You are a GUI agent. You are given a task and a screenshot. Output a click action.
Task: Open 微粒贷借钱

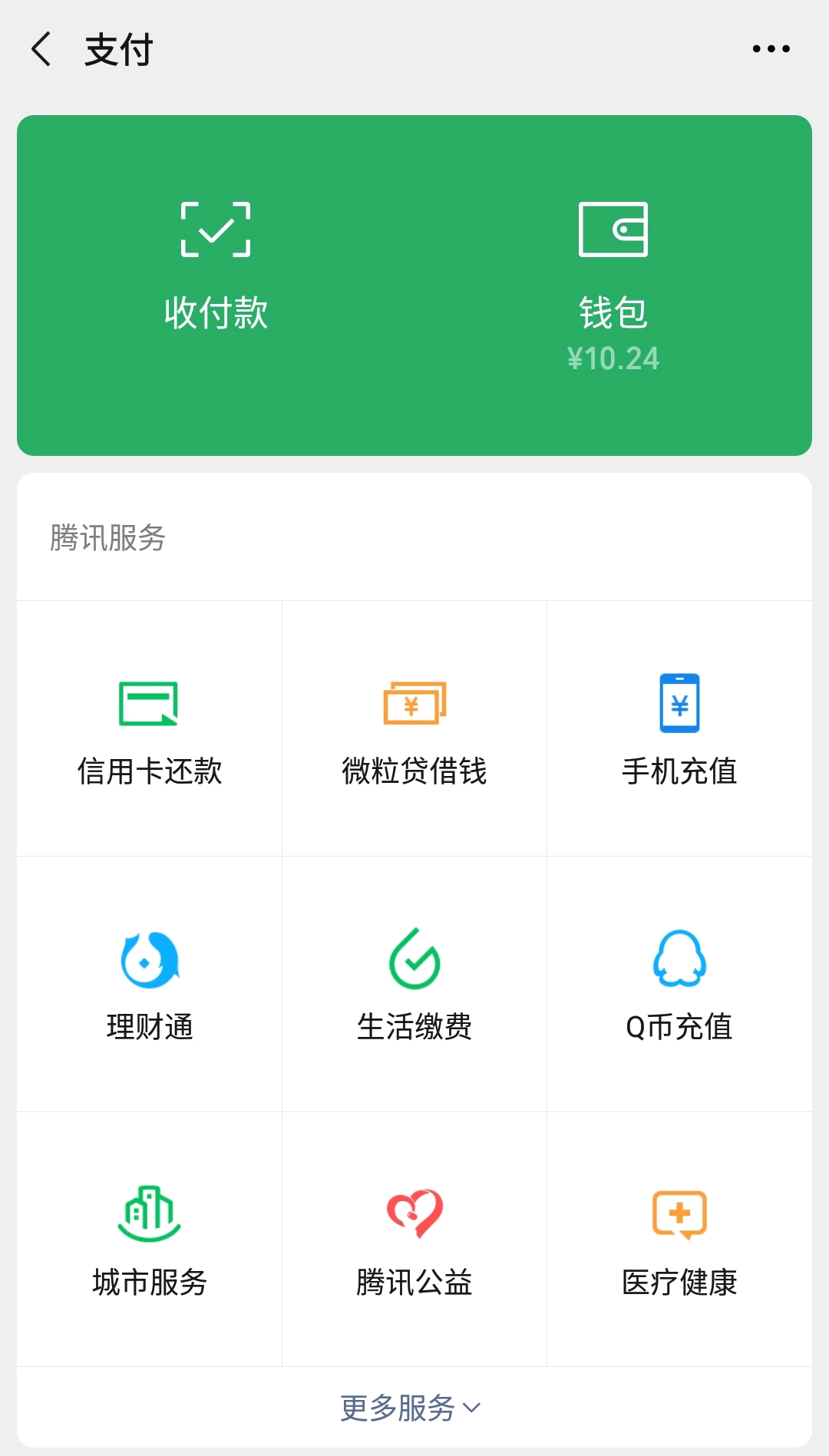(x=414, y=729)
